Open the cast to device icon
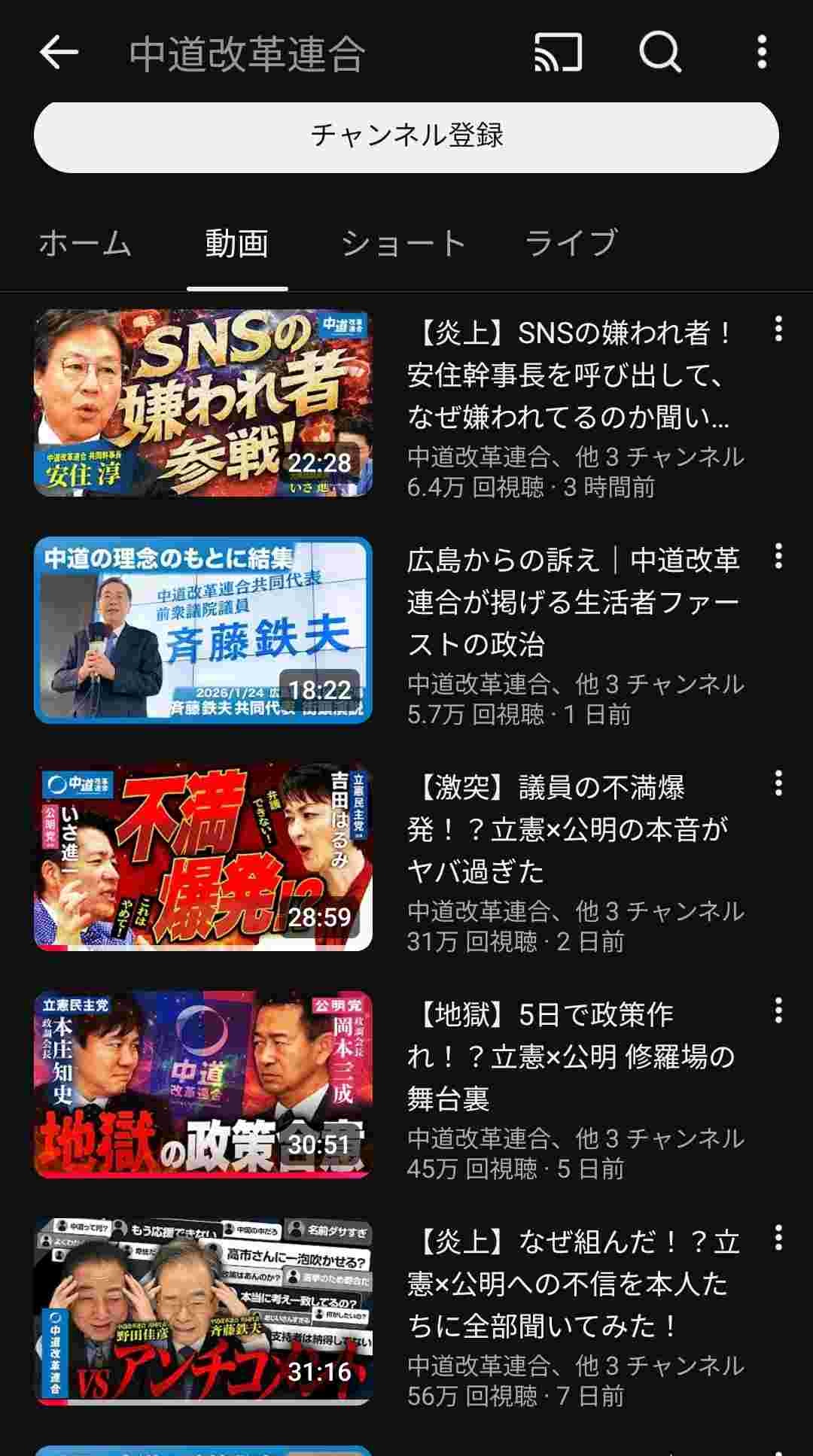Image resolution: width=813 pixels, height=1456 pixels. pos(558,53)
